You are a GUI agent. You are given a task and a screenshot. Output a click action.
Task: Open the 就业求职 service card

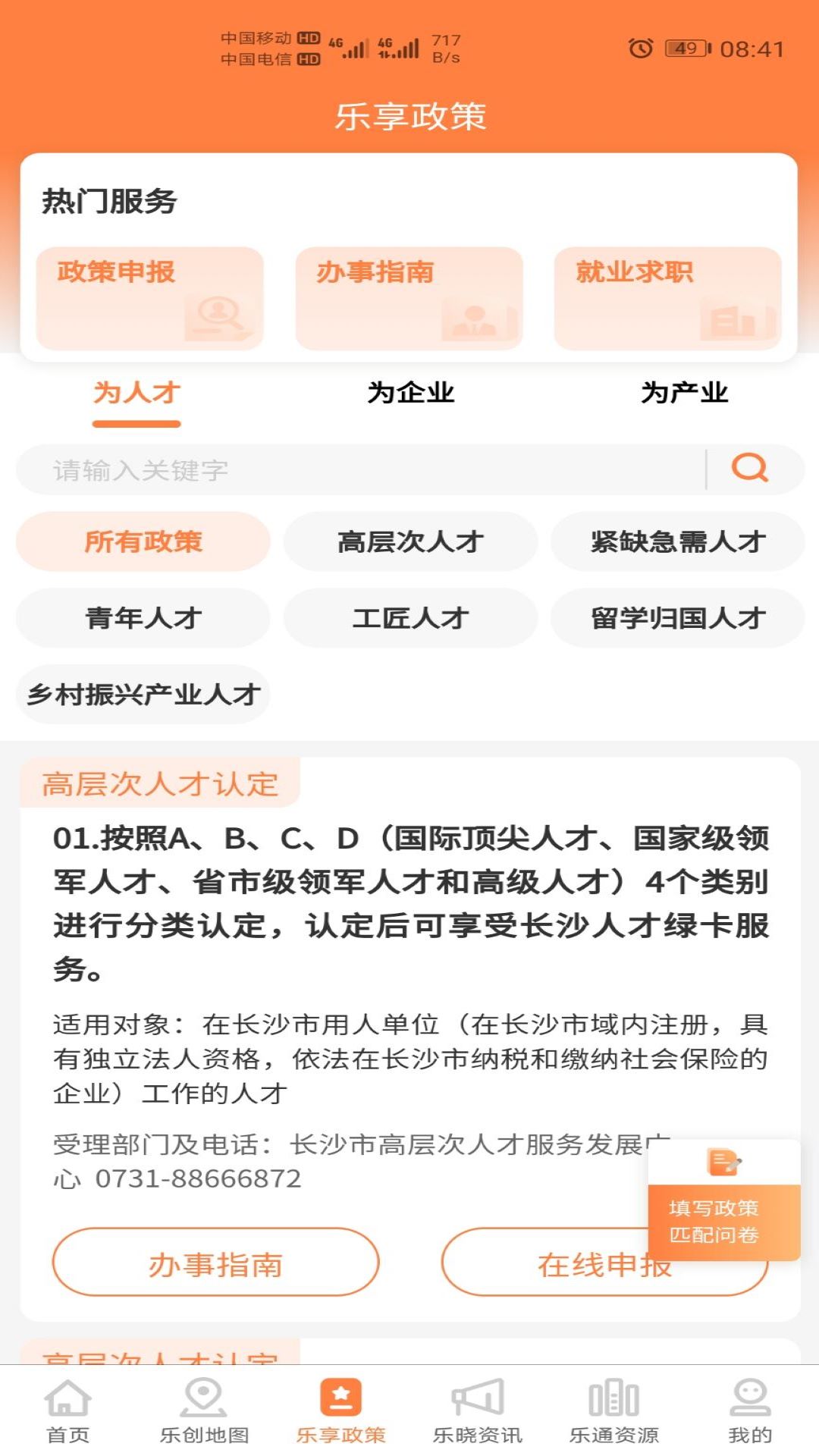coord(667,298)
